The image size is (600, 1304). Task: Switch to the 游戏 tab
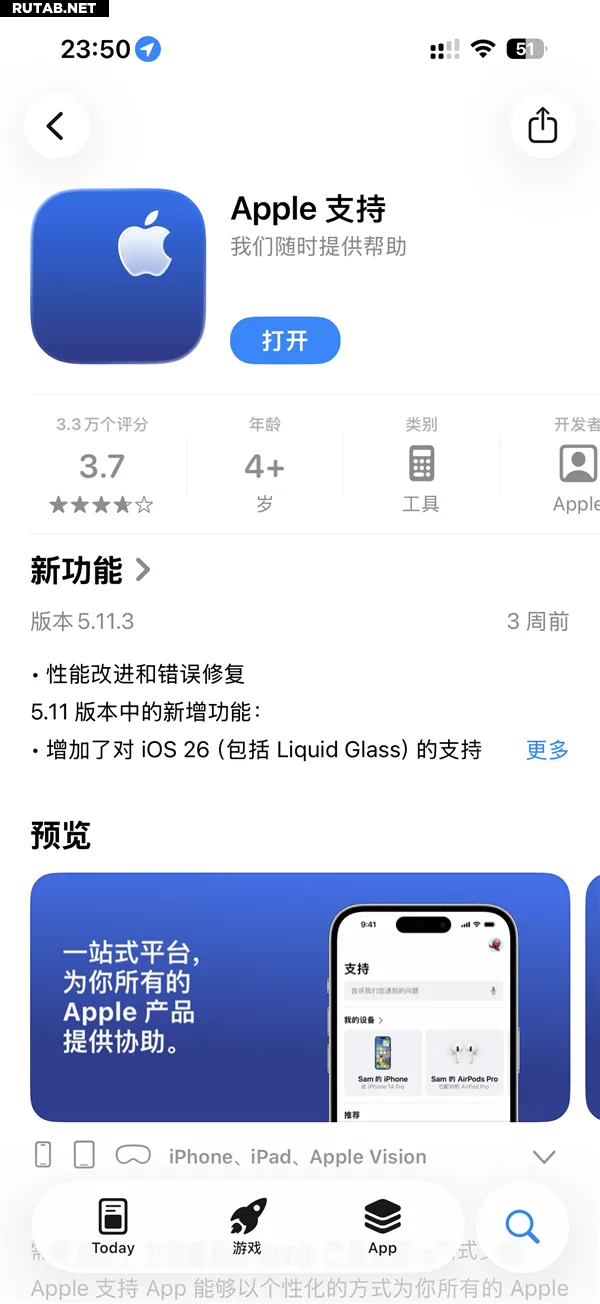pos(247,1227)
